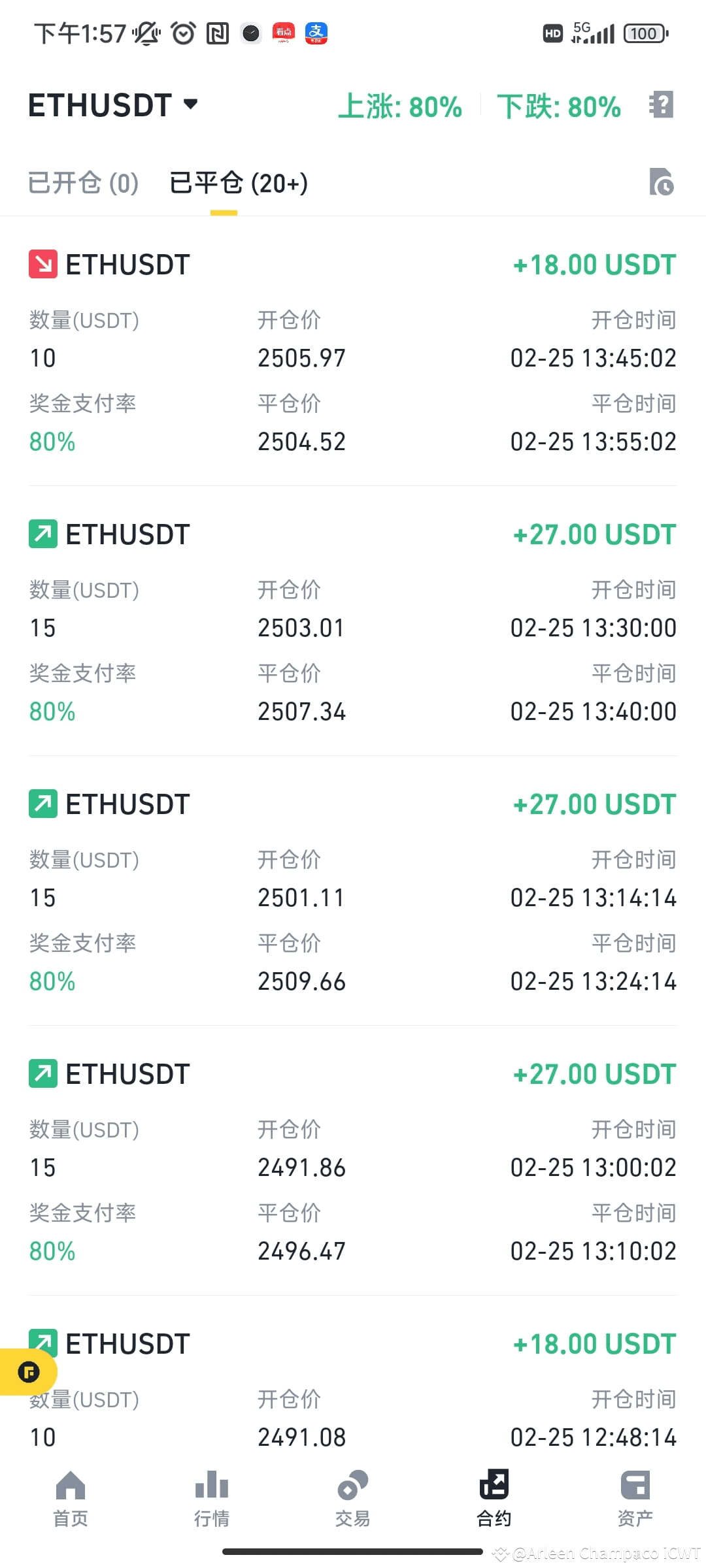Tap the floating yellow side button
This screenshot has height=1568, width=706.
point(28,1372)
